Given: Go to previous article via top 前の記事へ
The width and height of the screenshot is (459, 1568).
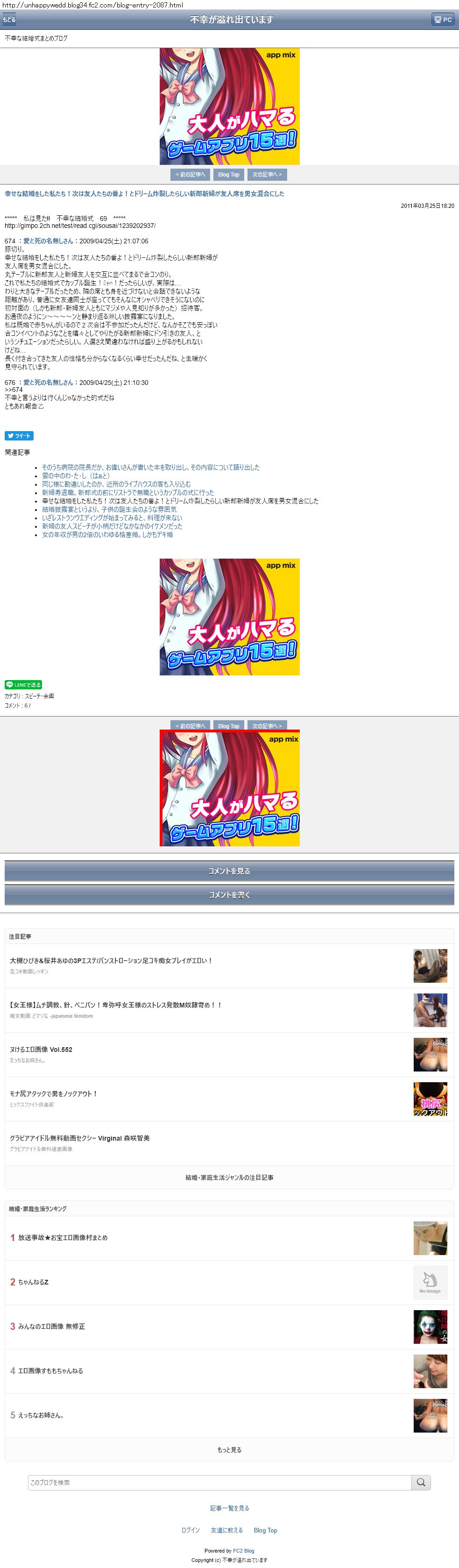Looking at the screenshot, I should (x=190, y=175).
